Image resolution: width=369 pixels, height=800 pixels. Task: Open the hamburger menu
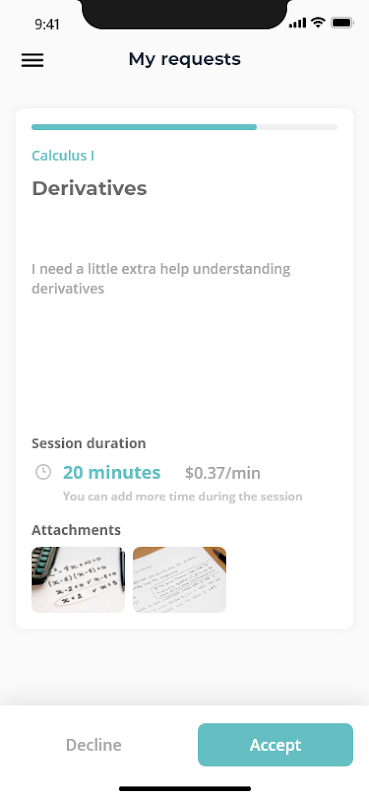(32, 60)
